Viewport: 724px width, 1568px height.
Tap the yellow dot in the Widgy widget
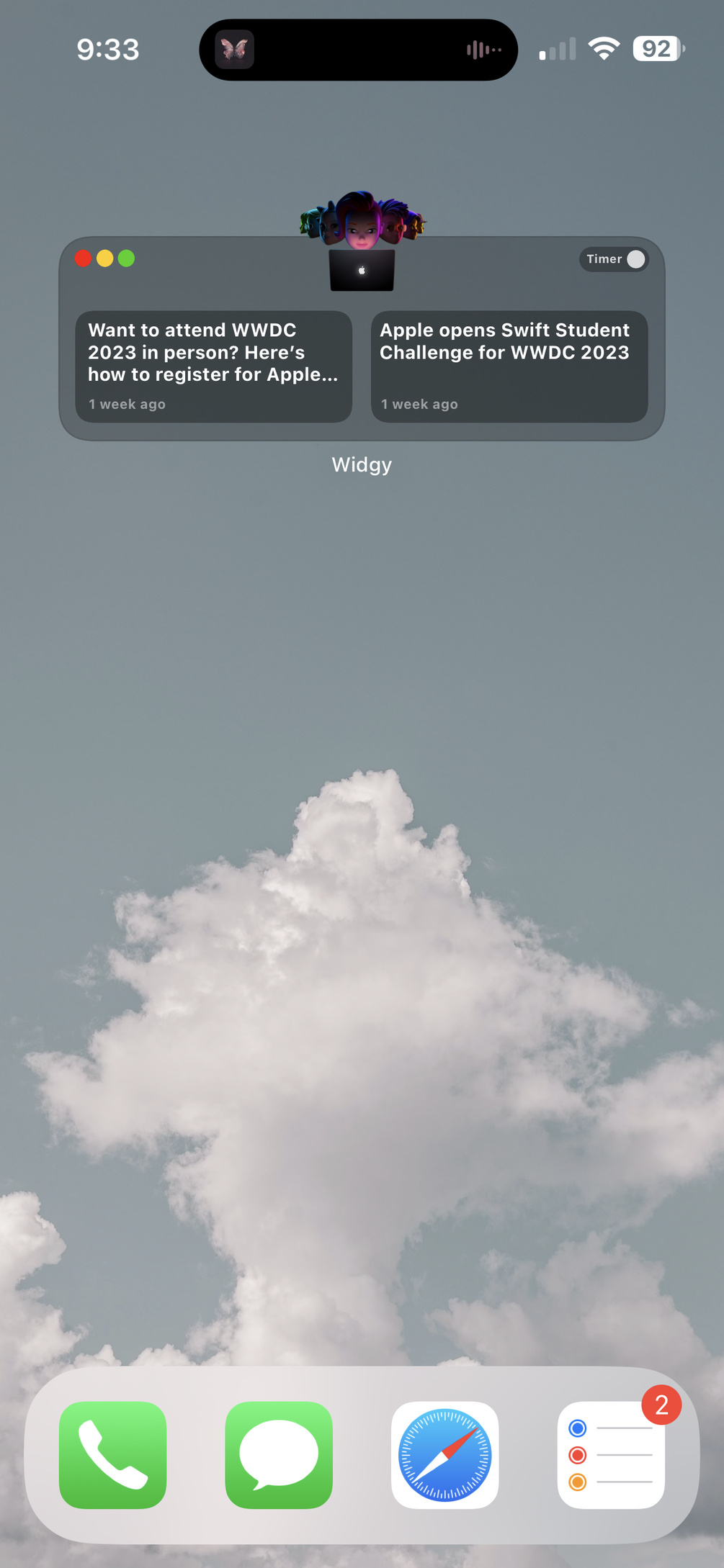104,258
